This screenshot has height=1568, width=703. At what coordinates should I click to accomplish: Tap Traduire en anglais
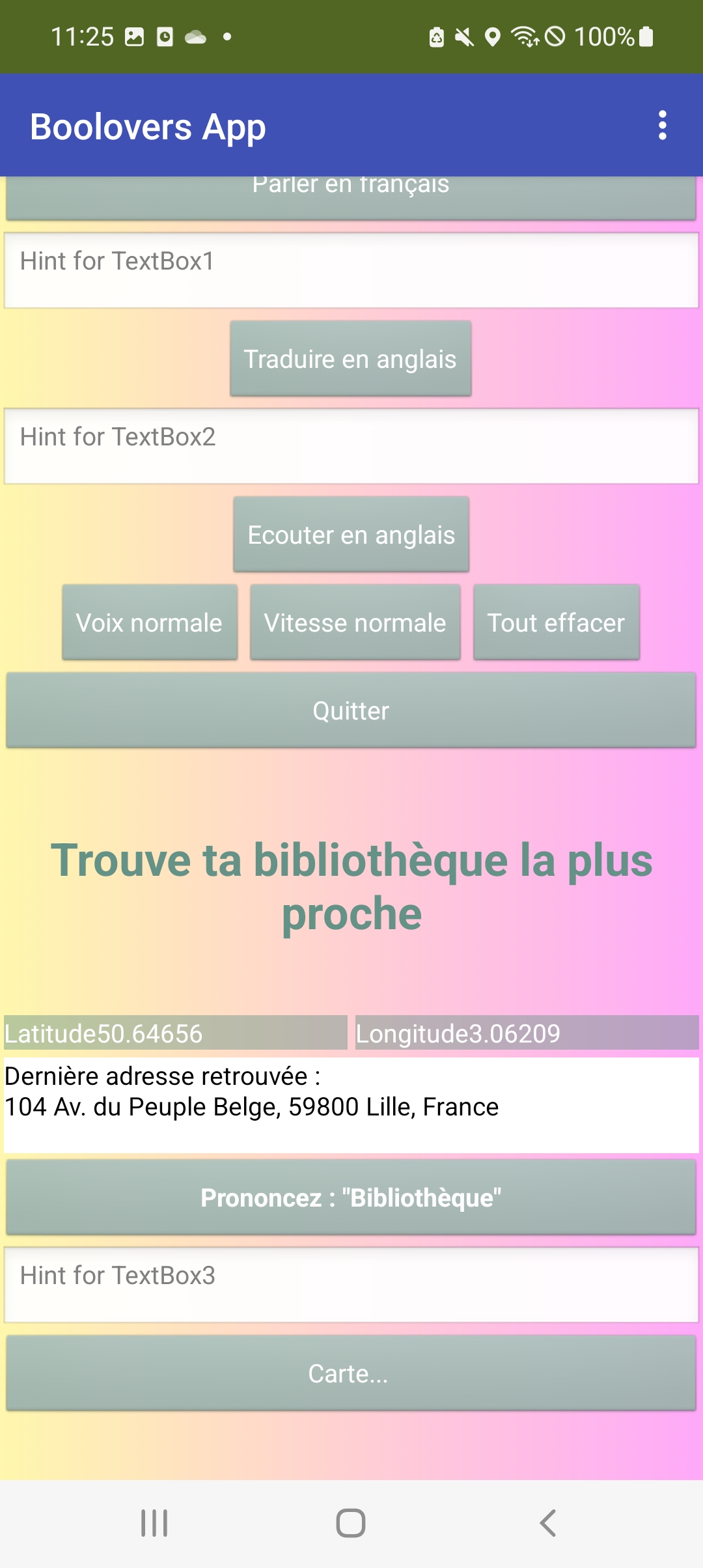pyautogui.click(x=351, y=358)
